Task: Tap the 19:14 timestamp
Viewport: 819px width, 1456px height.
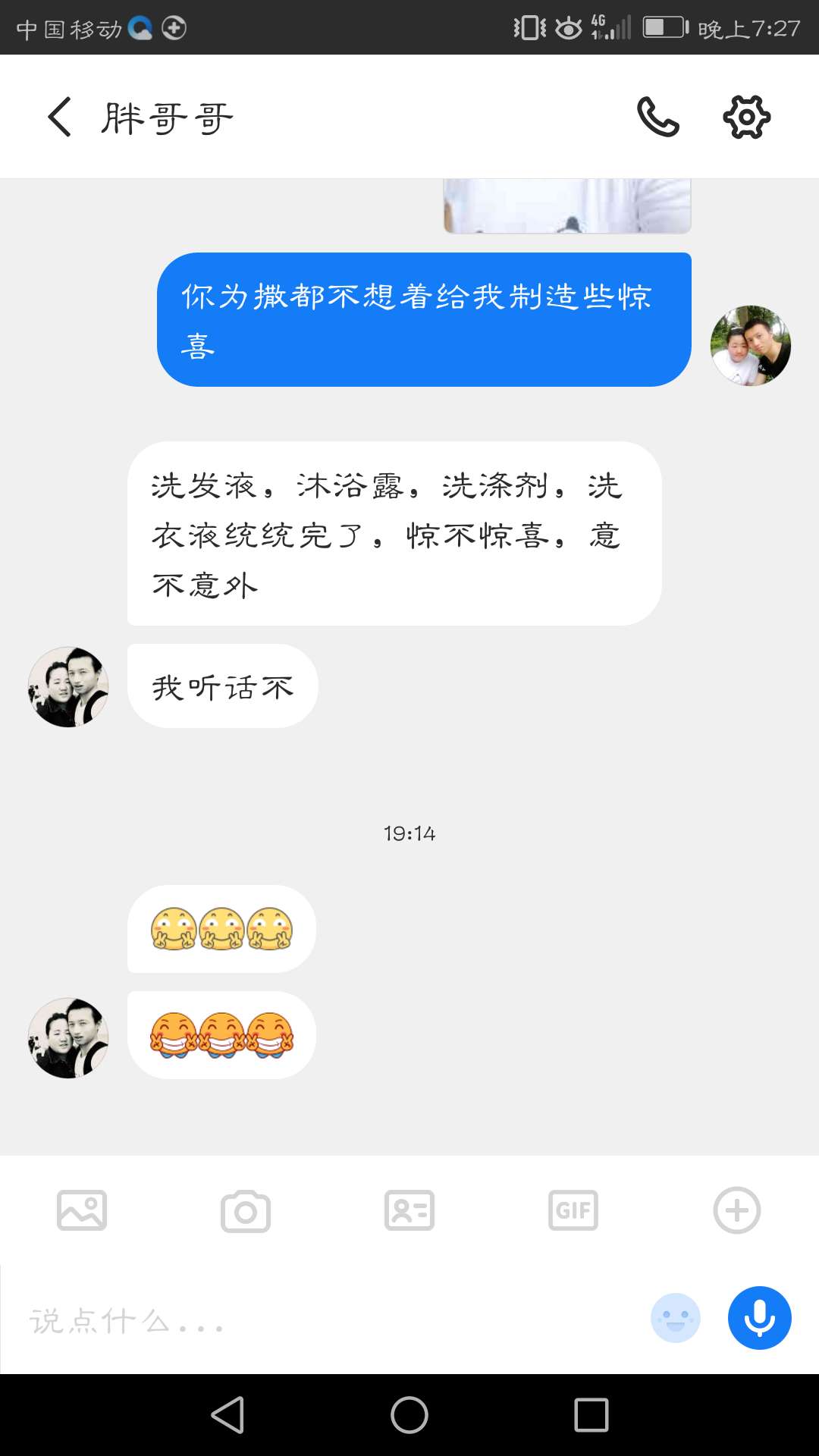Action: click(x=409, y=833)
